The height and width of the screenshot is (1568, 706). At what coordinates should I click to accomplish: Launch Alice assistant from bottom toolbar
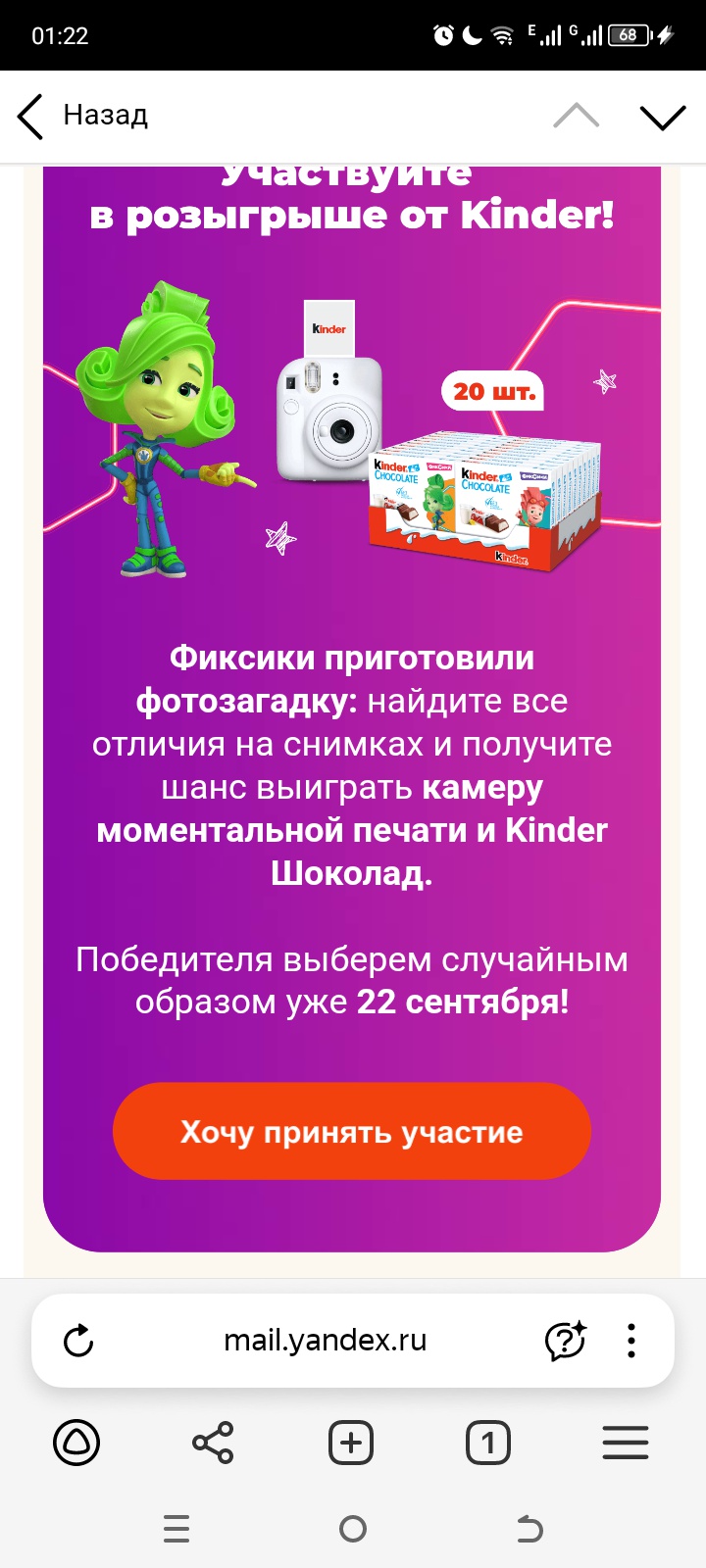tap(76, 1443)
